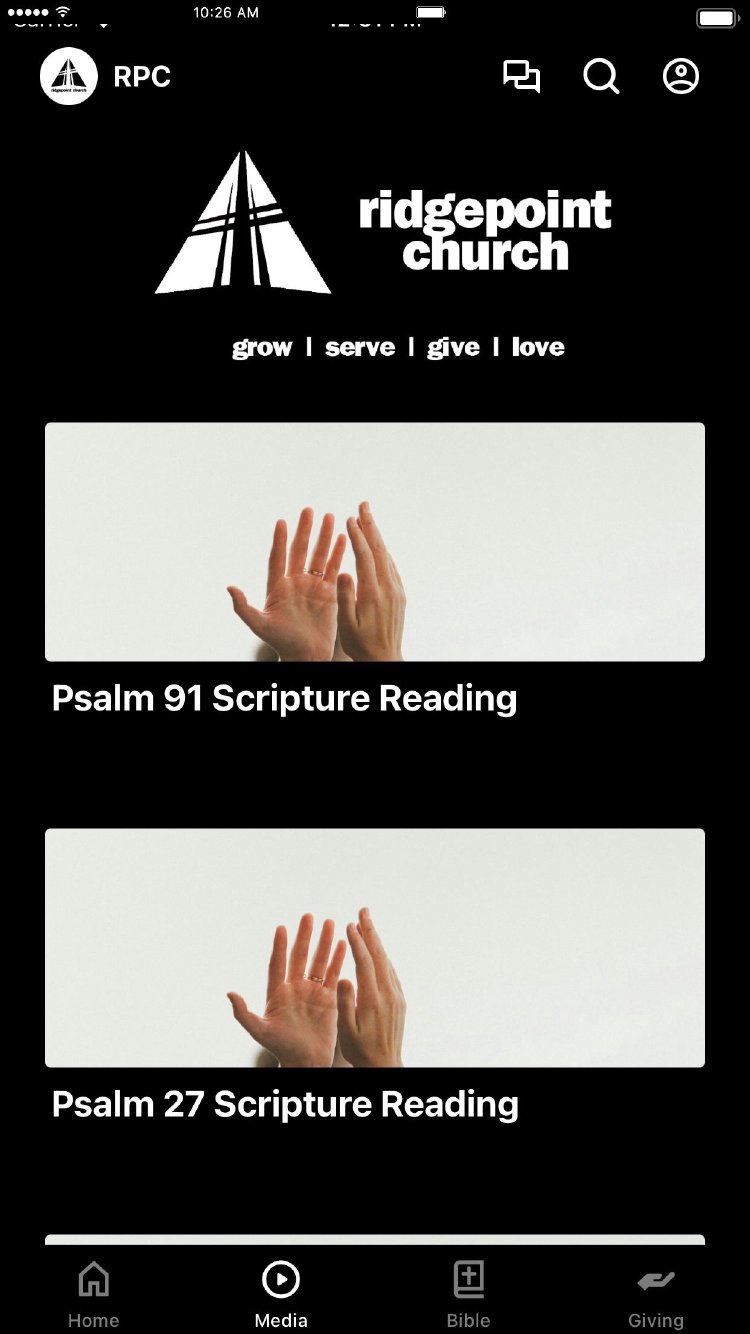Screen dimensions: 750x1334
Task: Open the search icon
Action: pyautogui.click(x=601, y=77)
